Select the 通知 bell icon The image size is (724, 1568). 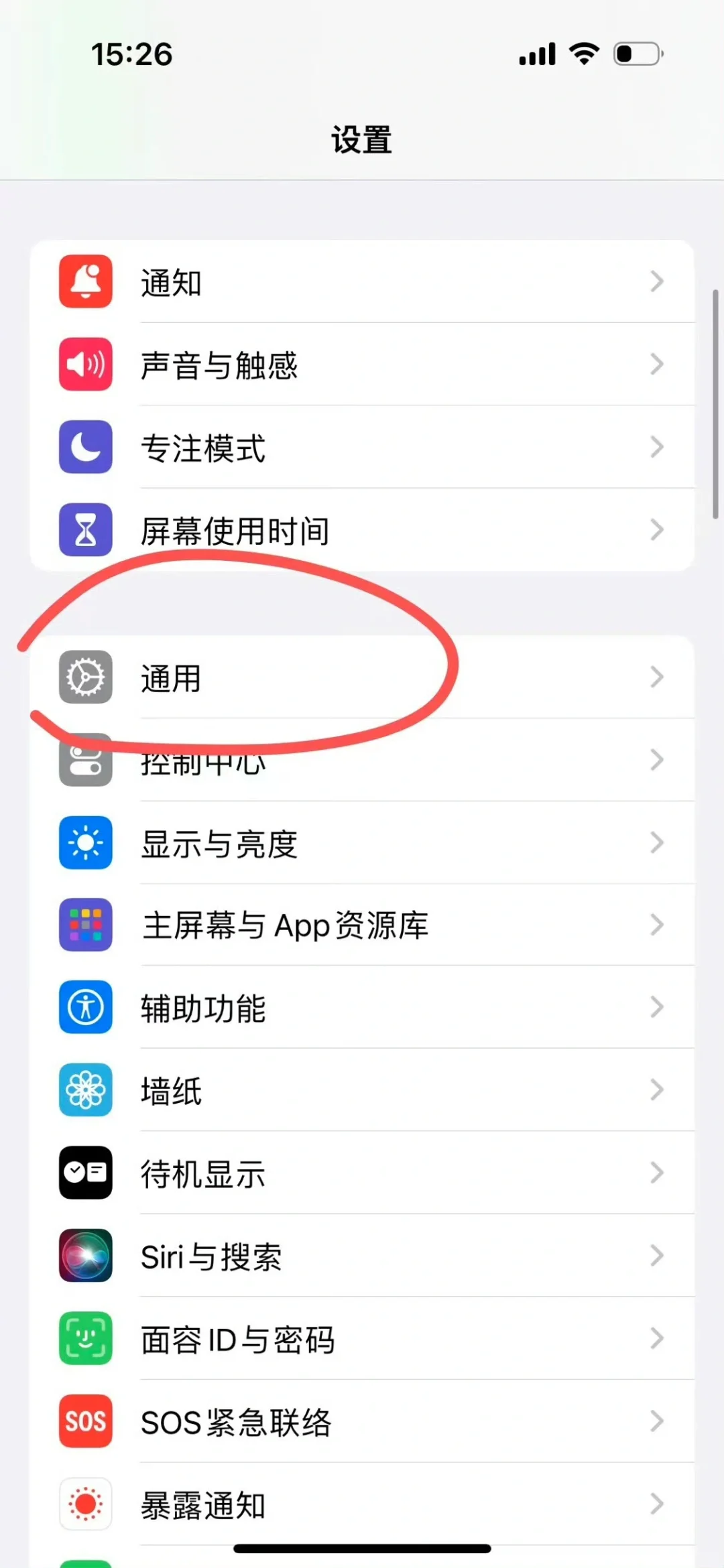coord(85,282)
